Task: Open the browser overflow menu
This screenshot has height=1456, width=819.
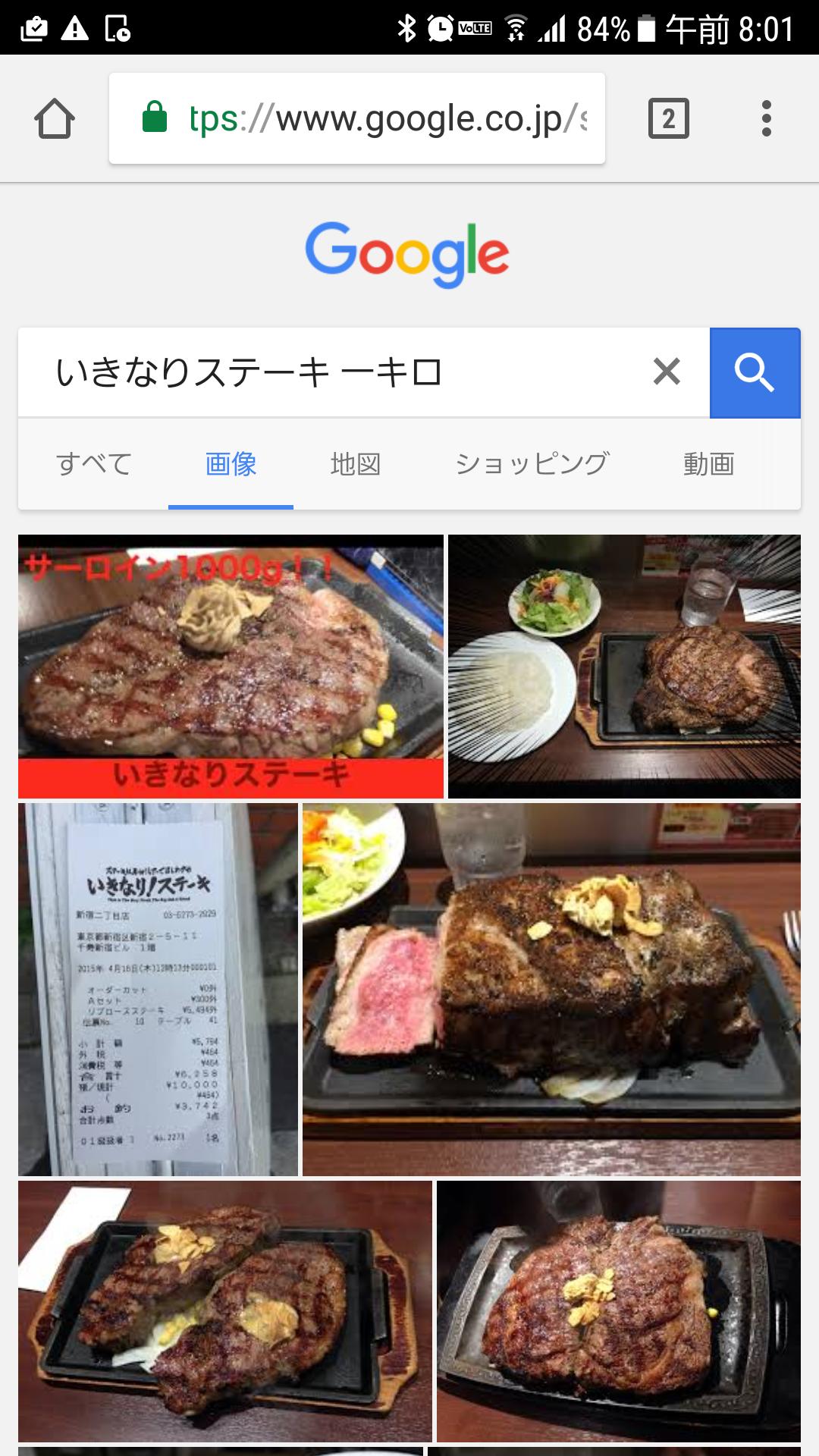Action: pyautogui.click(x=767, y=118)
